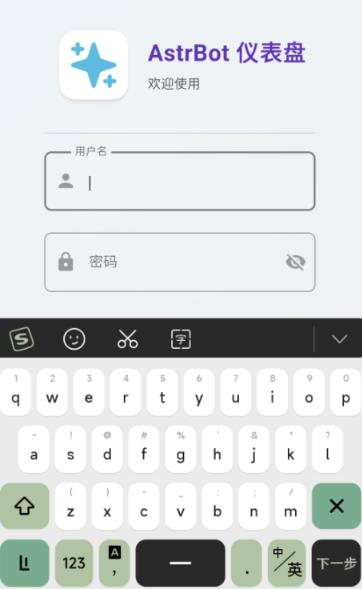
Task: Open the emoji panel on keyboard toolbar
Action: (x=74, y=339)
